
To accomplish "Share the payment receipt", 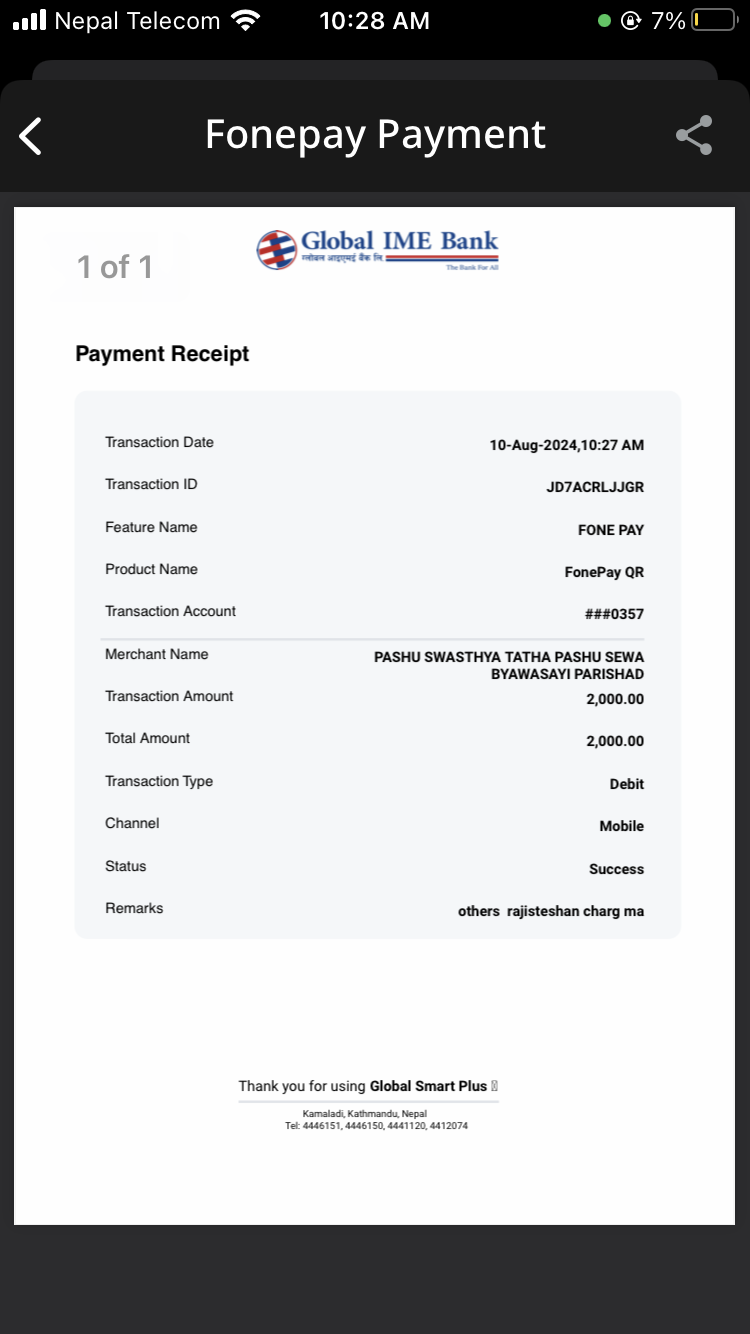I will click(x=694, y=135).
